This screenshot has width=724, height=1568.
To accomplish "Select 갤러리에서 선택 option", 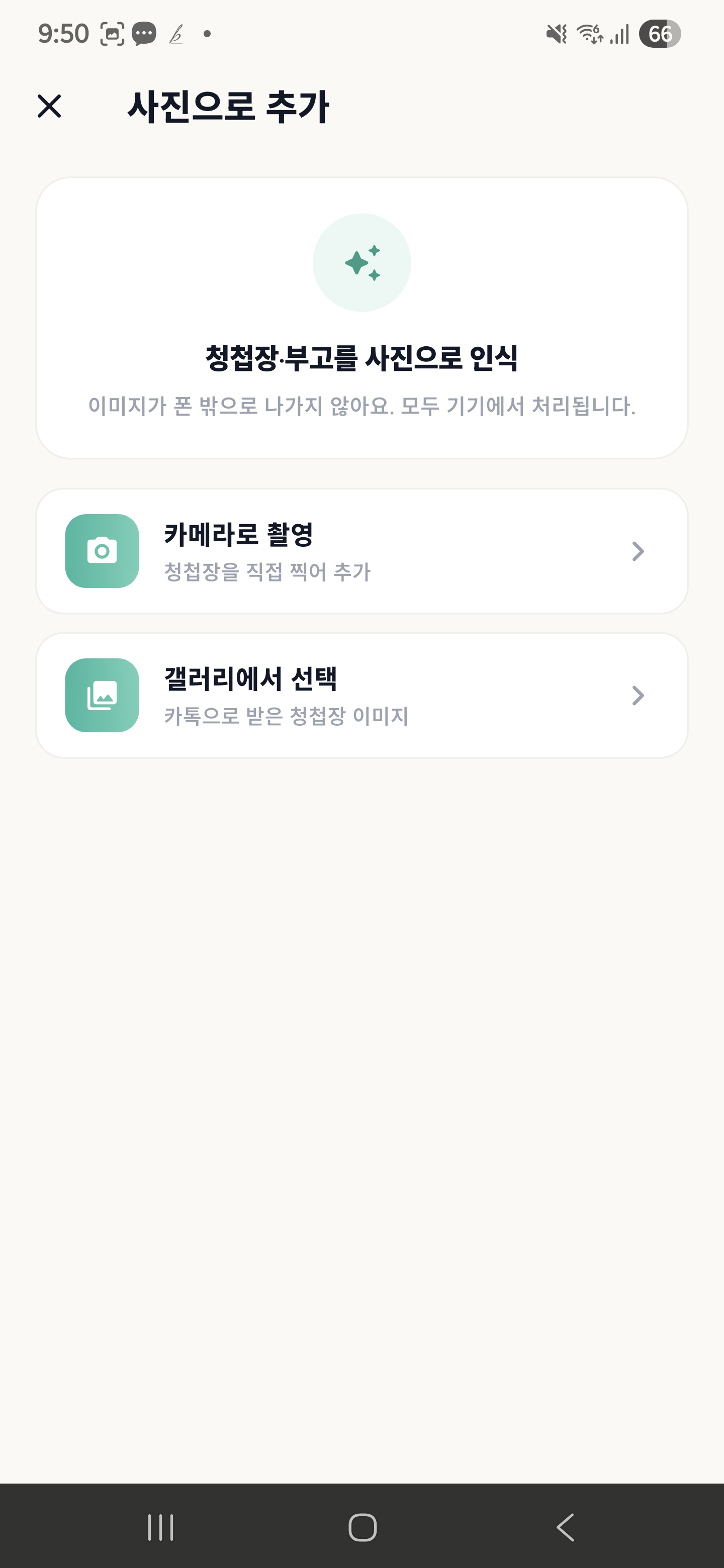I will point(361,695).
